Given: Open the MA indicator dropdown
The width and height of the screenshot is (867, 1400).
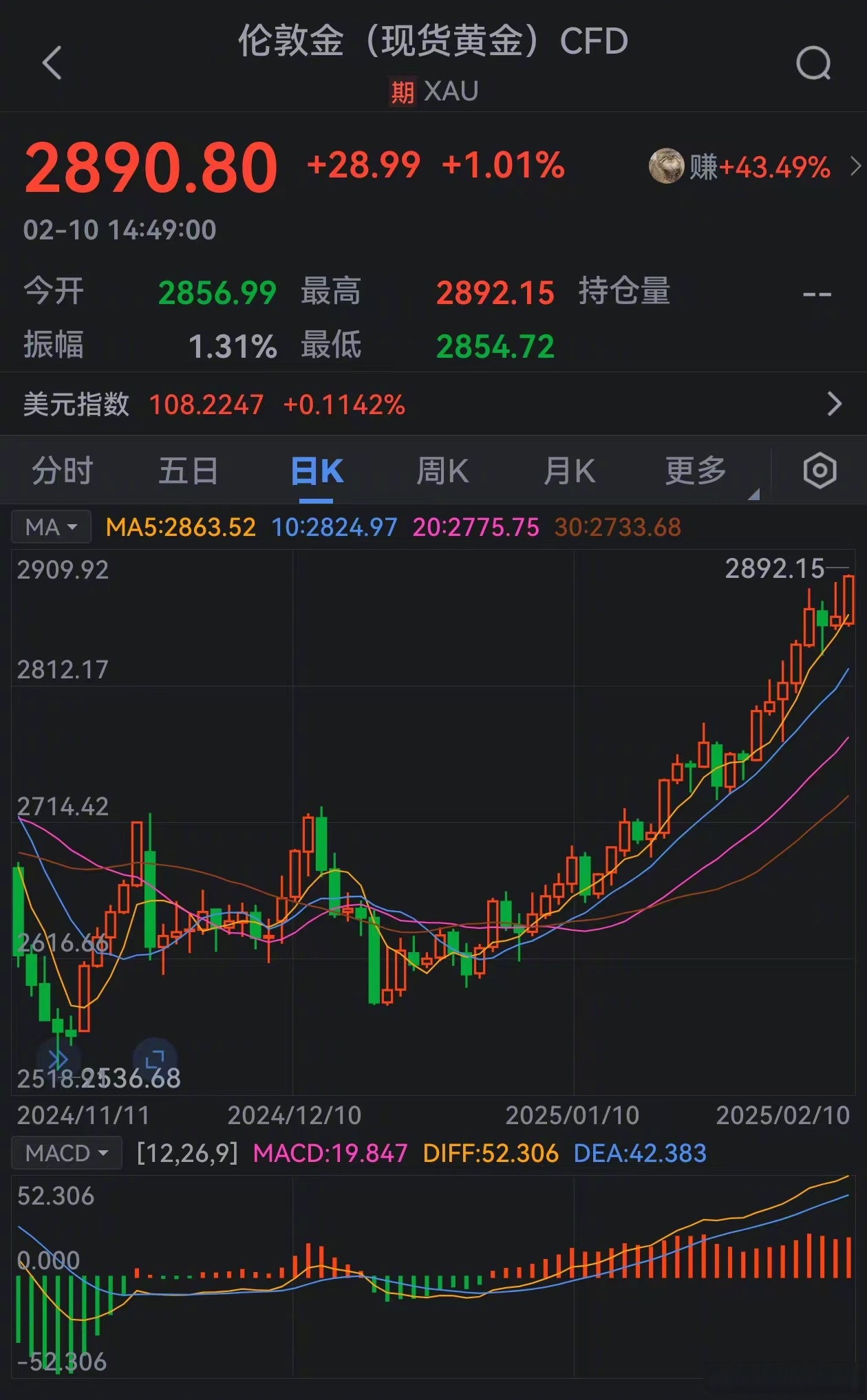Looking at the screenshot, I should [x=52, y=528].
